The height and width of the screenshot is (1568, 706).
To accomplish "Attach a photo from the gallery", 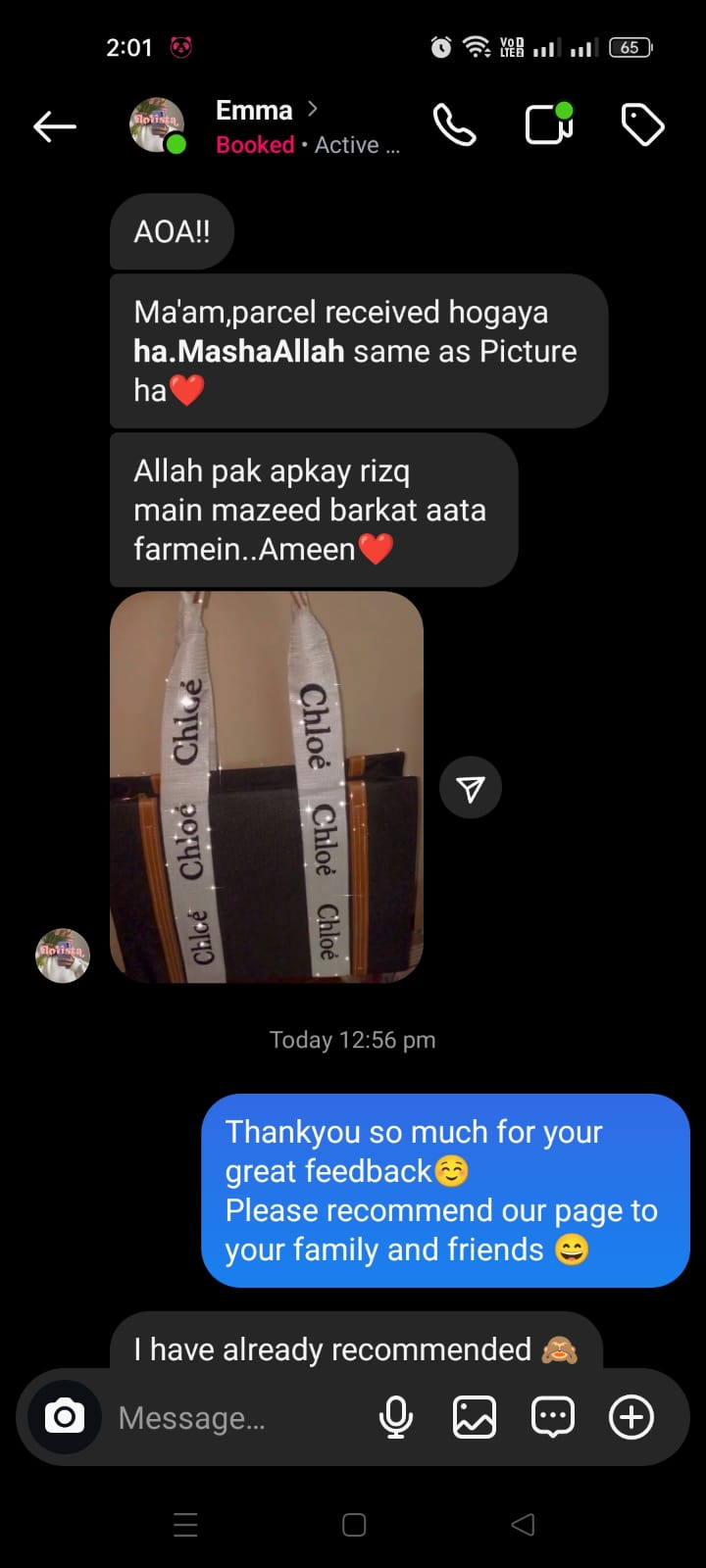I will tap(475, 1417).
